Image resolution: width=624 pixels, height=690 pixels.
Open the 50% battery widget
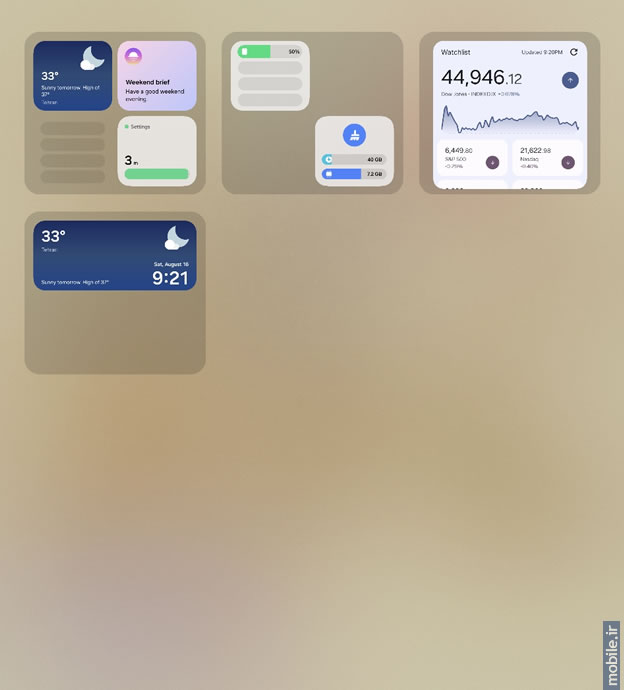[270, 75]
